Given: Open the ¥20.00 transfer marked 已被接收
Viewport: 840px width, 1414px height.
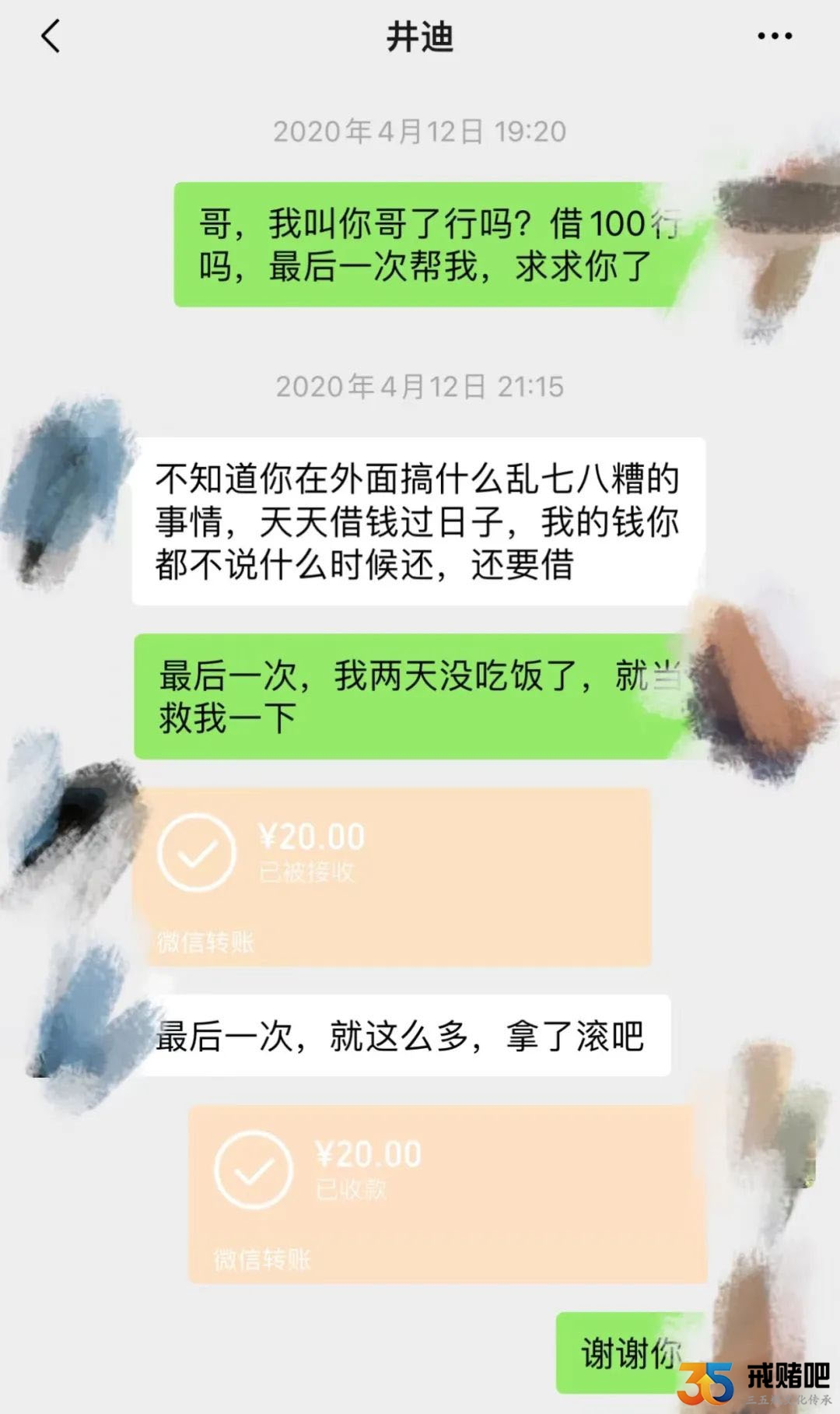Looking at the screenshot, I should [393, 875].
